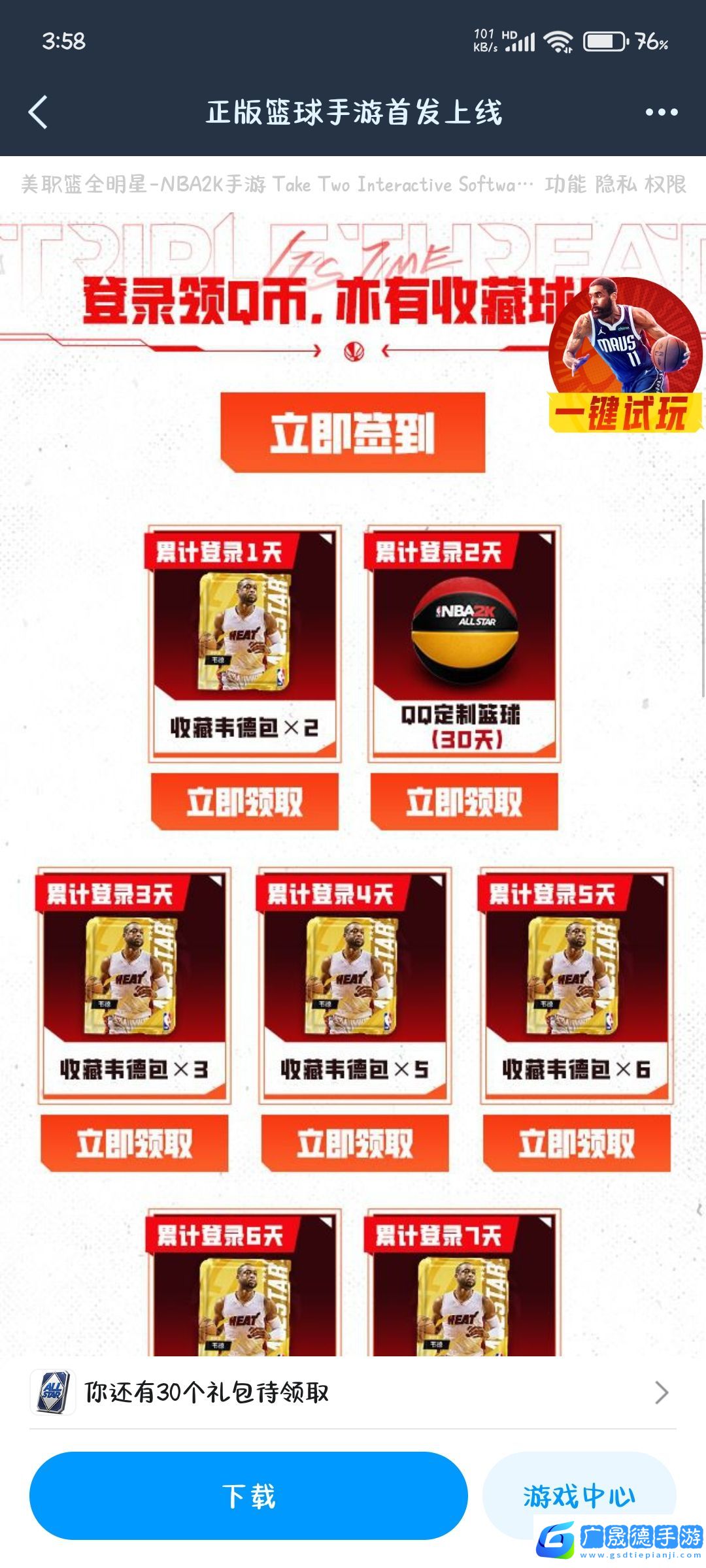Screen dimensions: 706x1568
Task: Go back using the top-left arrow
Action: click(38, 112)
